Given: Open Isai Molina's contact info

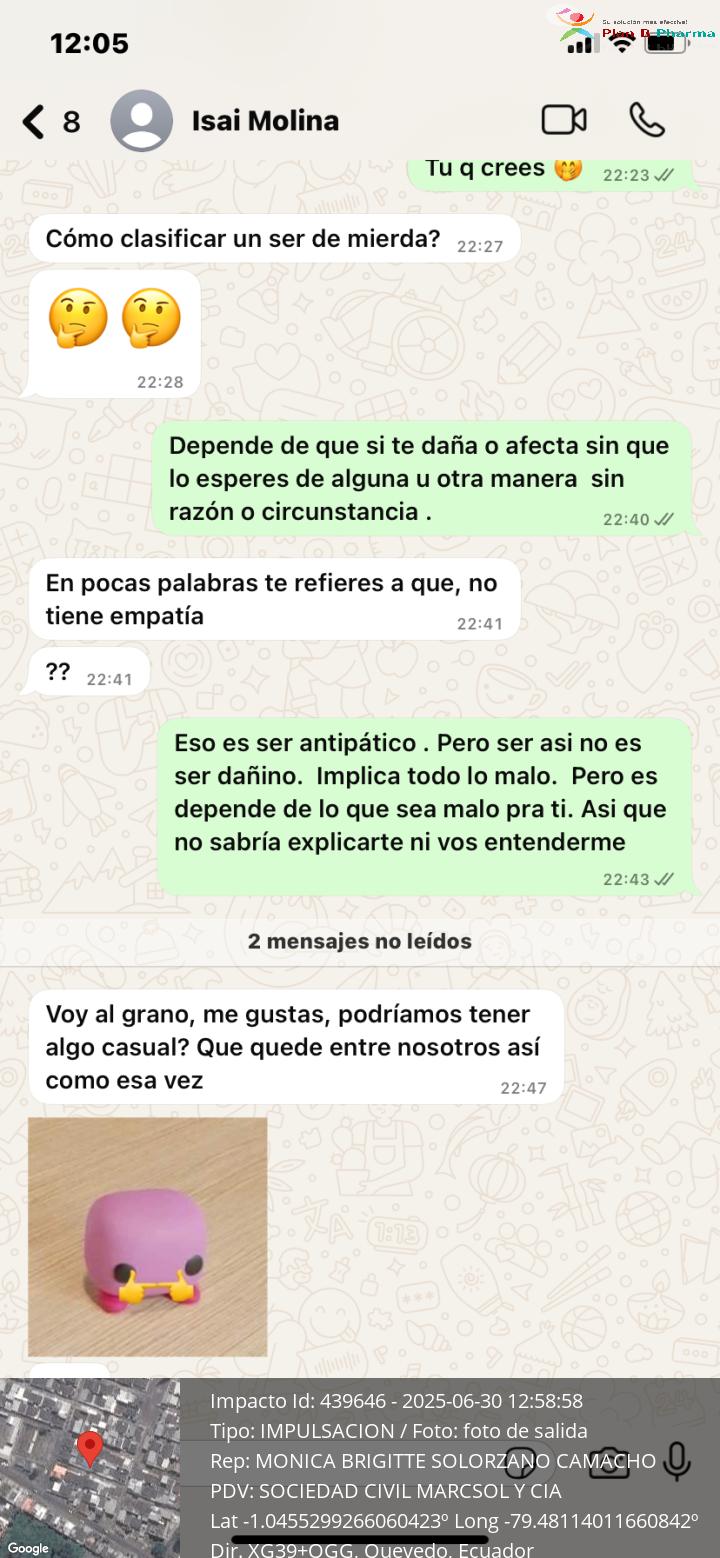Looking at the screenshot, I should coord(265,121).
